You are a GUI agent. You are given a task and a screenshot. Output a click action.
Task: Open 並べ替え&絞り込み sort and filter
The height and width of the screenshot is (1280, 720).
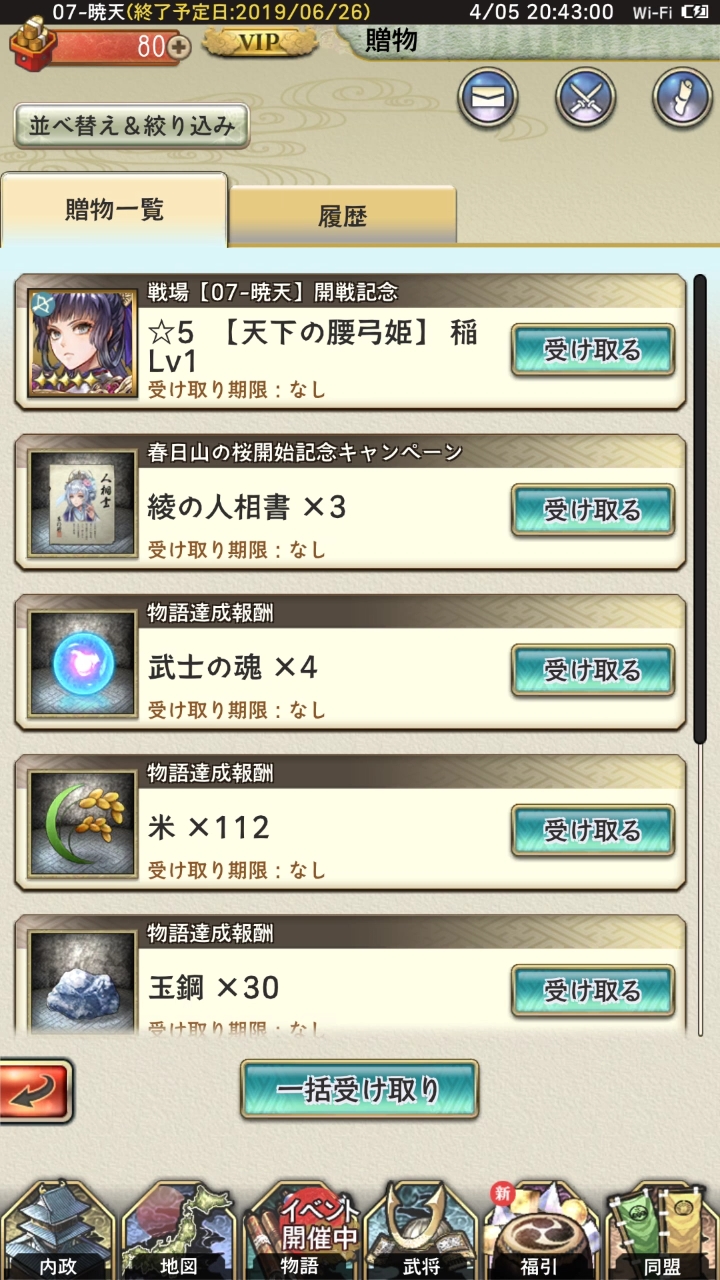pyautogui.click(x=132, y=126)
